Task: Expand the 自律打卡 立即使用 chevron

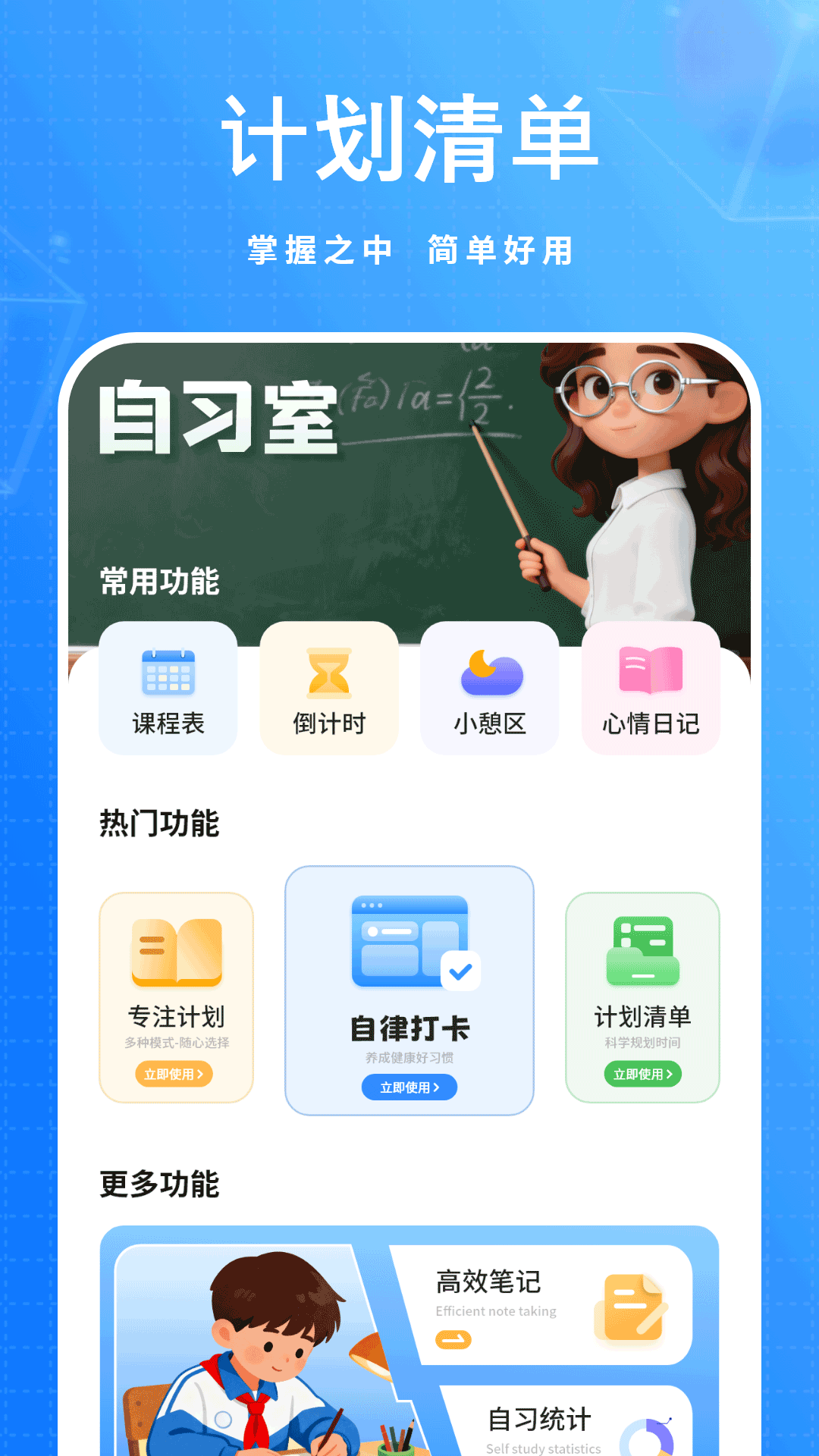Action: click(x=436, y=1088)
